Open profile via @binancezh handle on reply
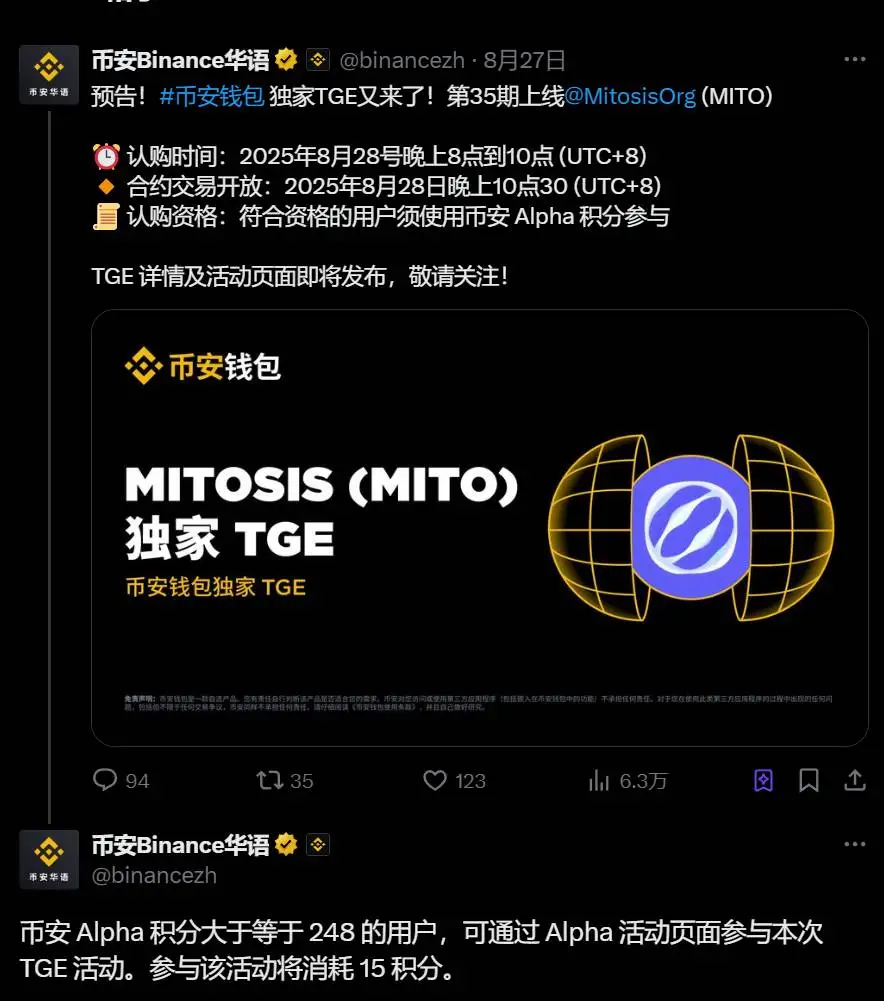884x1001 pixels. (154, 875)
